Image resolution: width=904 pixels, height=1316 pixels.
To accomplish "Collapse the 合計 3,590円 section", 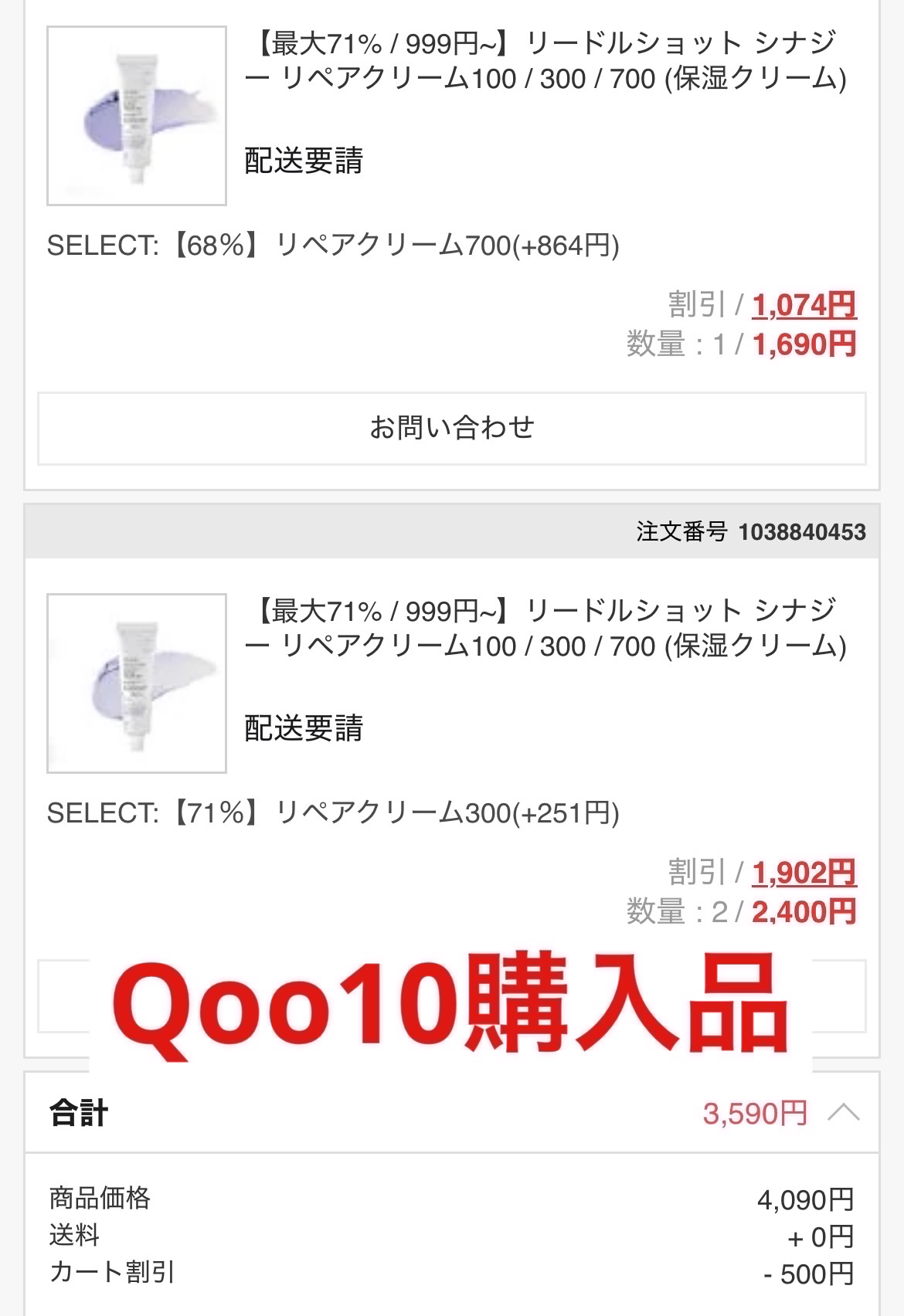I will 843,1113.
